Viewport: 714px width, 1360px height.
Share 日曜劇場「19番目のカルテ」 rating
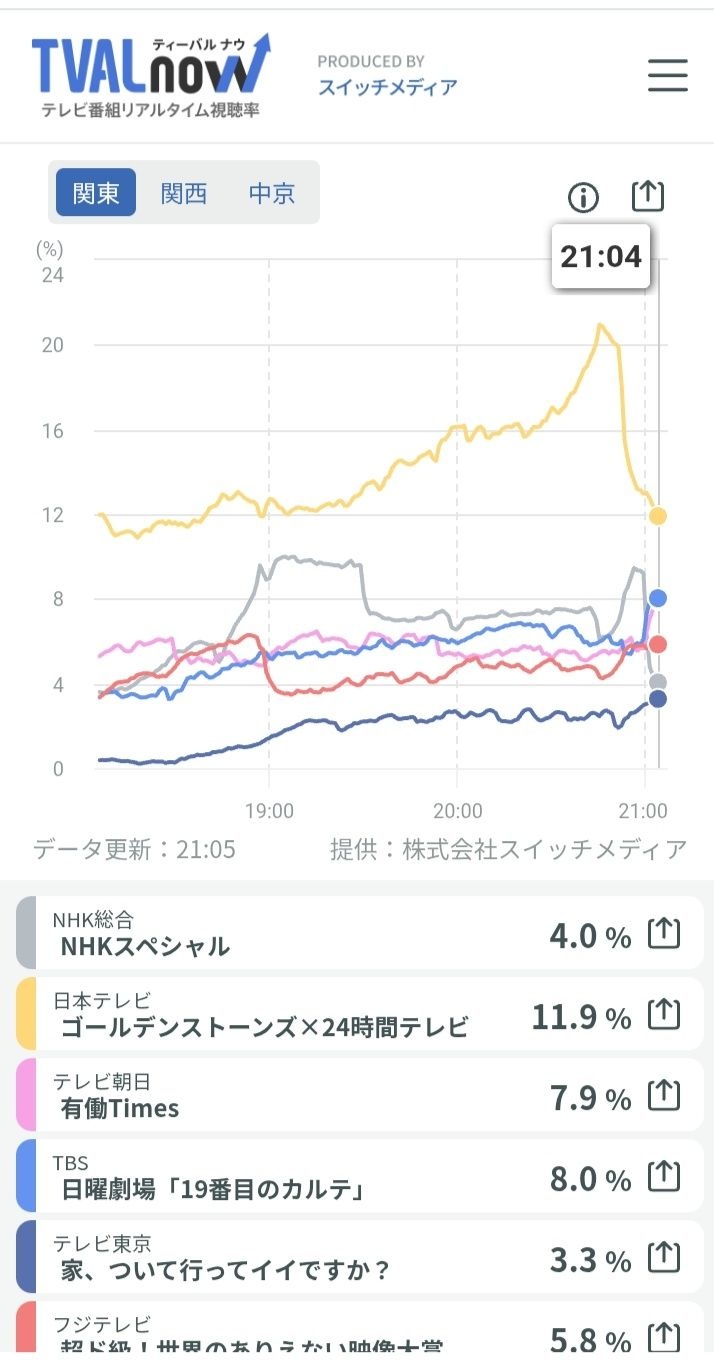click(x=664, y=1177)
